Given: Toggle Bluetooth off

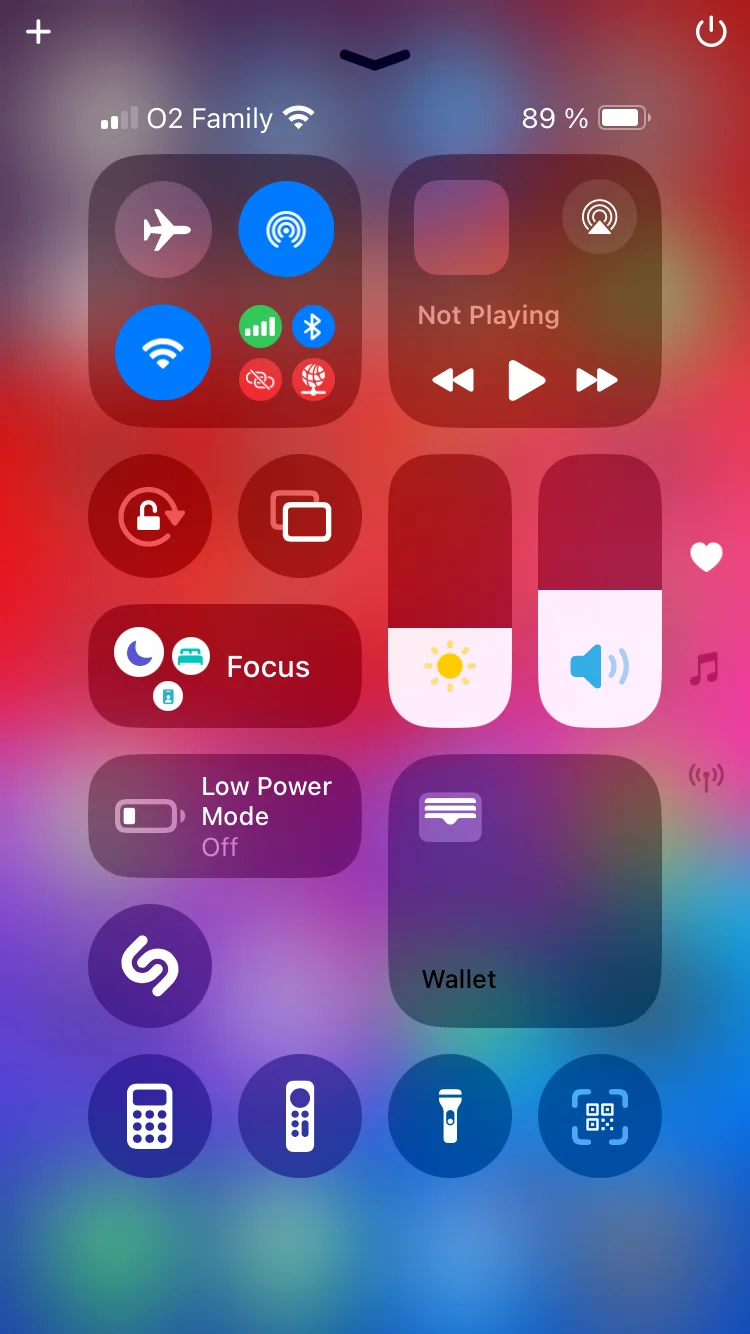Looking at the screenshot, I should point(313,327).
